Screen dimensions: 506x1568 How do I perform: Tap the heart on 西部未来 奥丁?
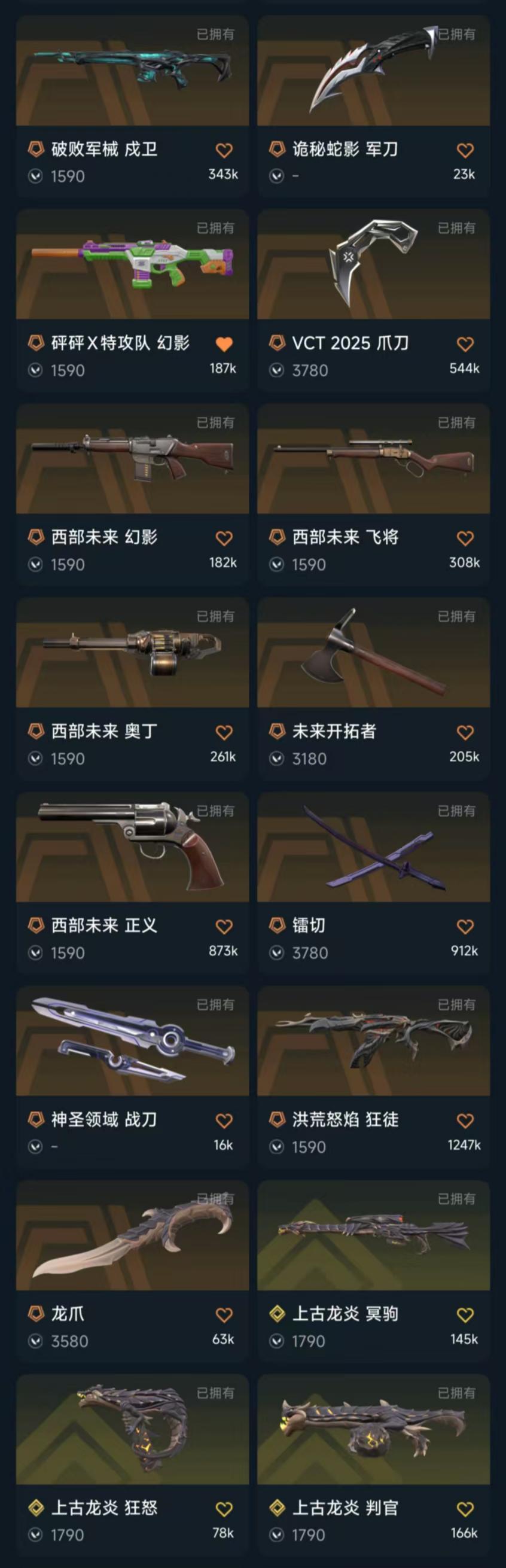pos(224,732)
